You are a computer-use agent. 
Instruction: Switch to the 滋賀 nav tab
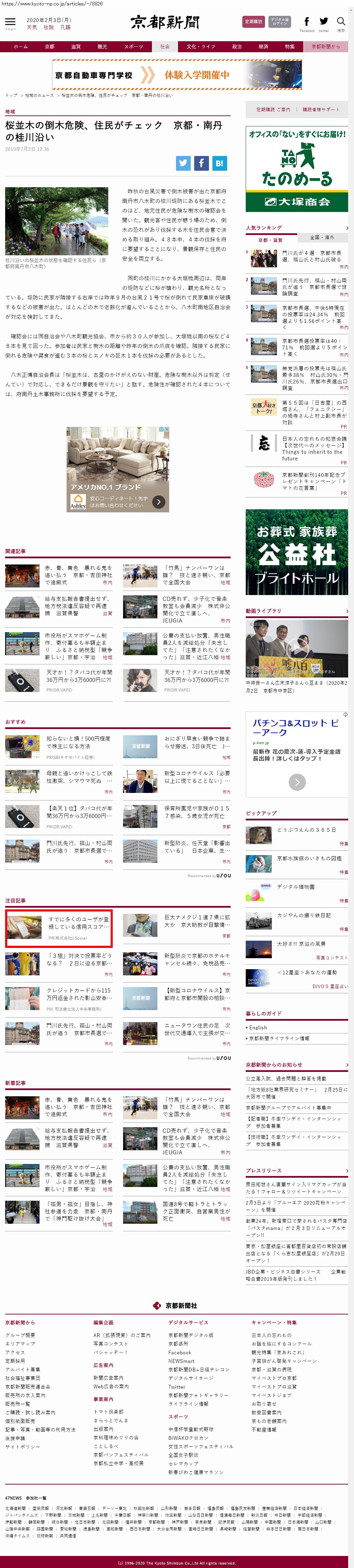tap(76, 47)
